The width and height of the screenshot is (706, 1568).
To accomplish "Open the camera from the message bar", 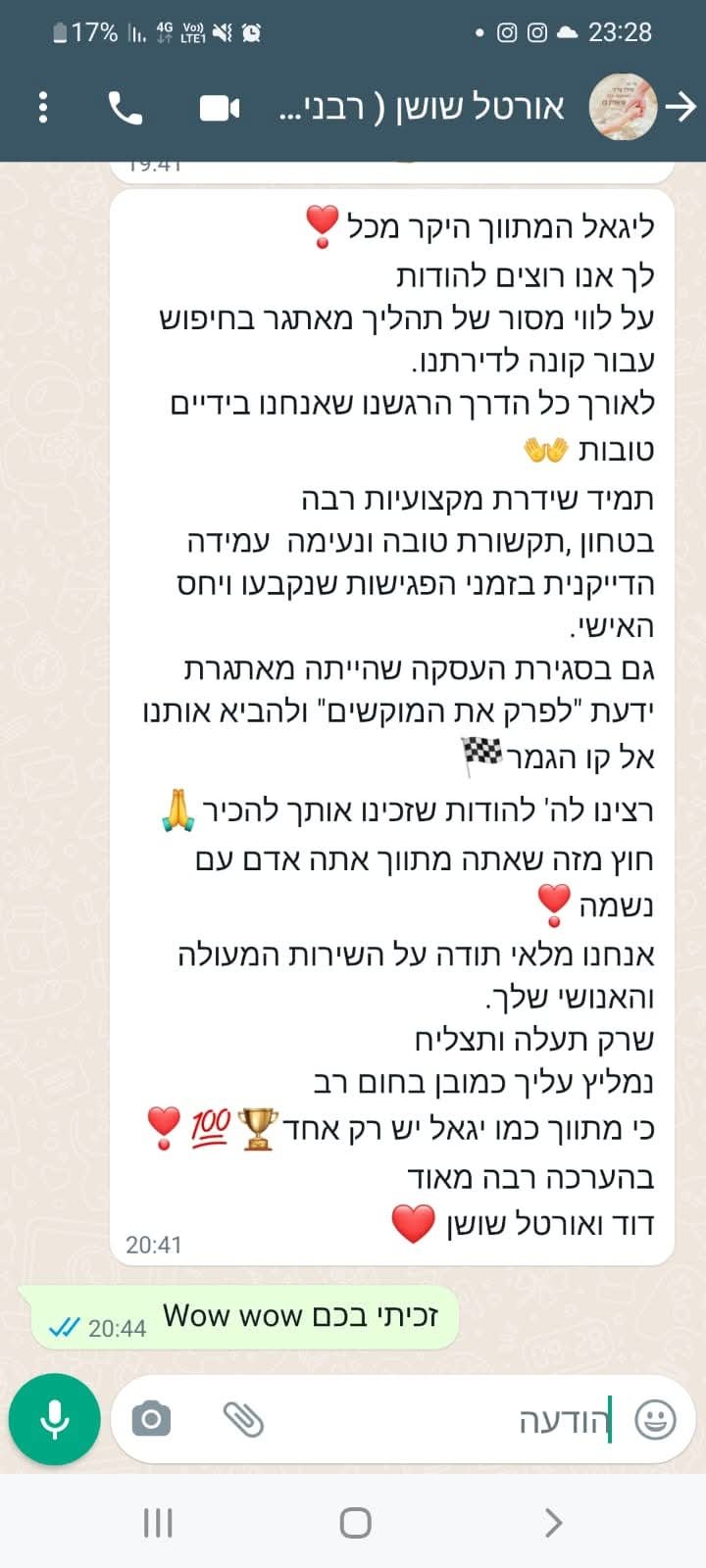I will tap(151, 1419).
